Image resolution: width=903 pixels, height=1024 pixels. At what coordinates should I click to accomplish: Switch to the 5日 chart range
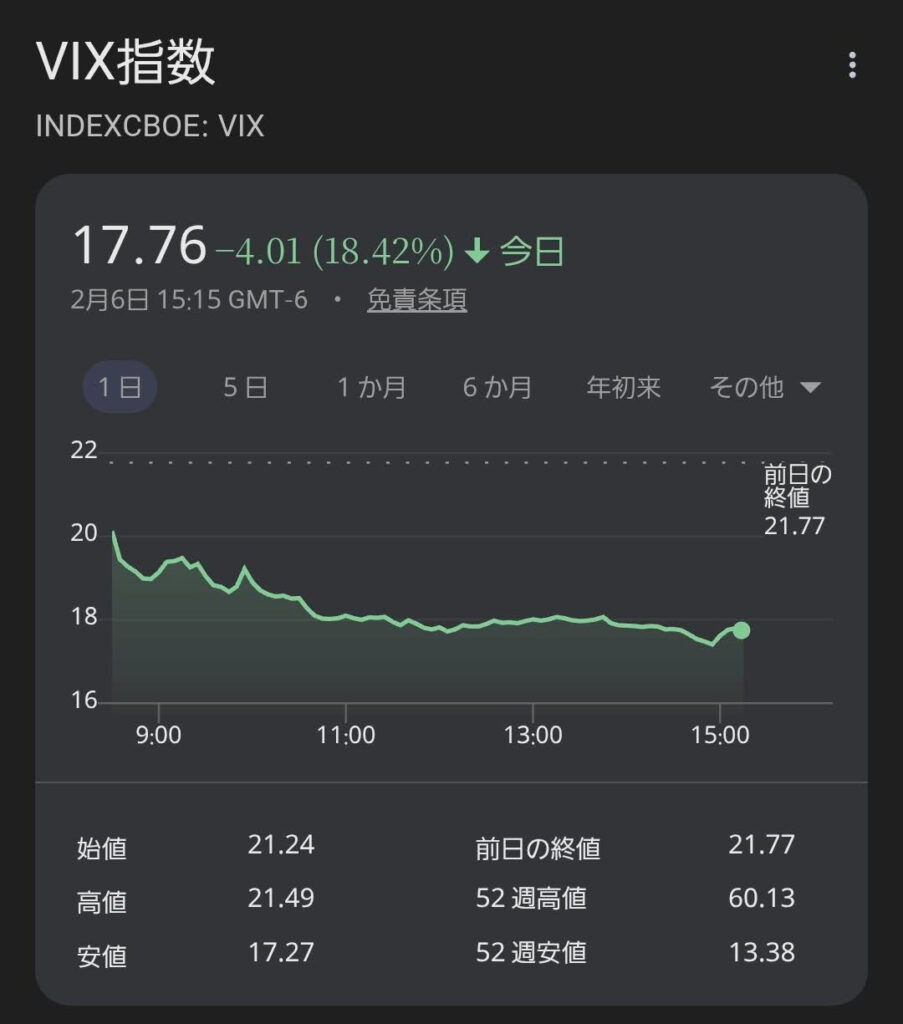[245, 387]
